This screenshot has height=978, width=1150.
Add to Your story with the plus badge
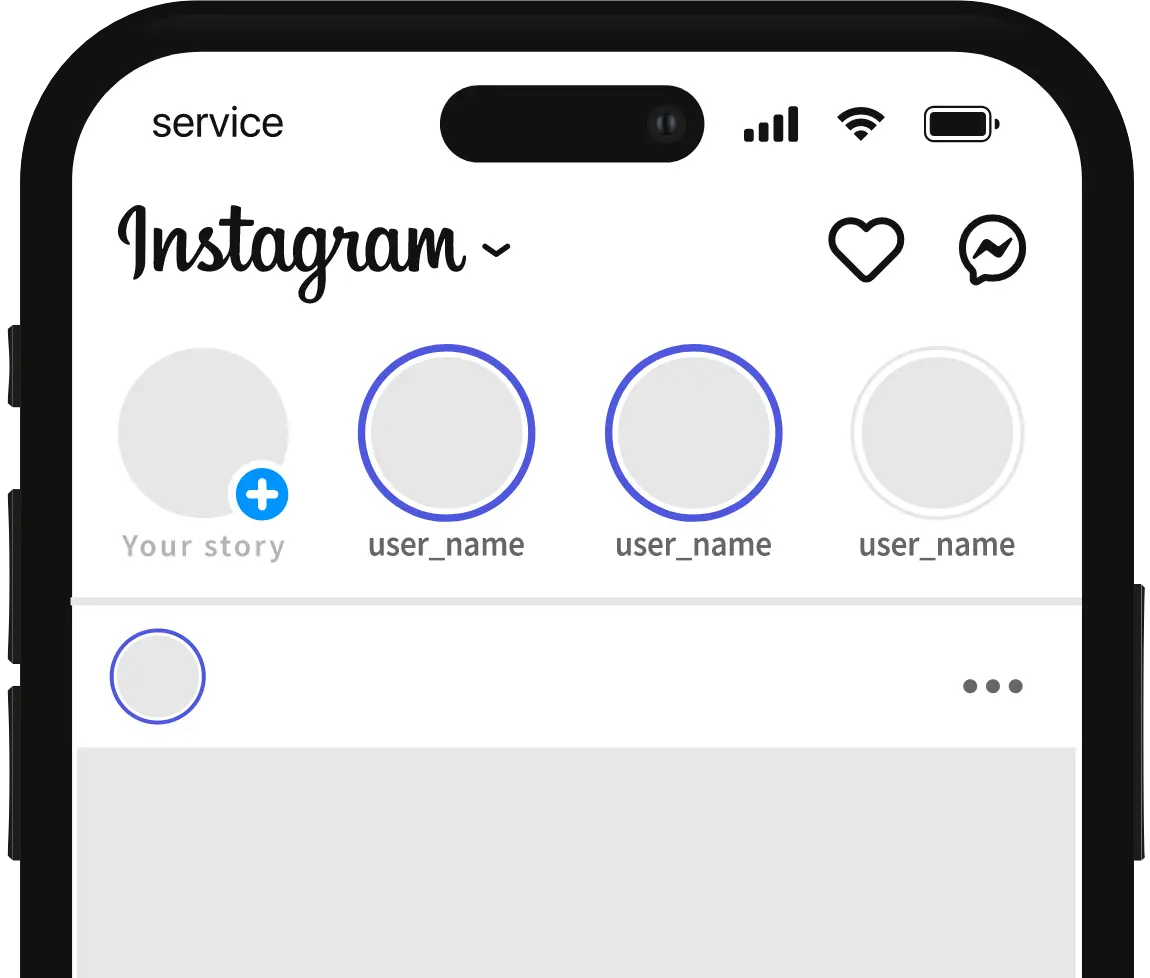[262, 494]
